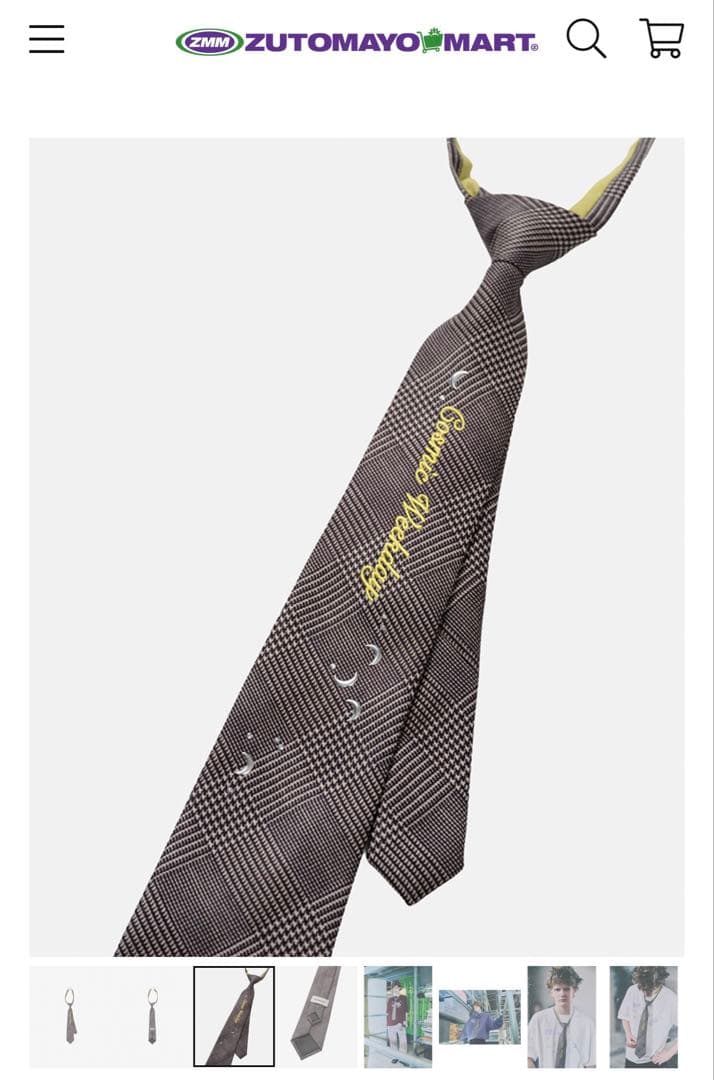Open the search icon
Screen dimensions: 714x1080
coord(586,39)
